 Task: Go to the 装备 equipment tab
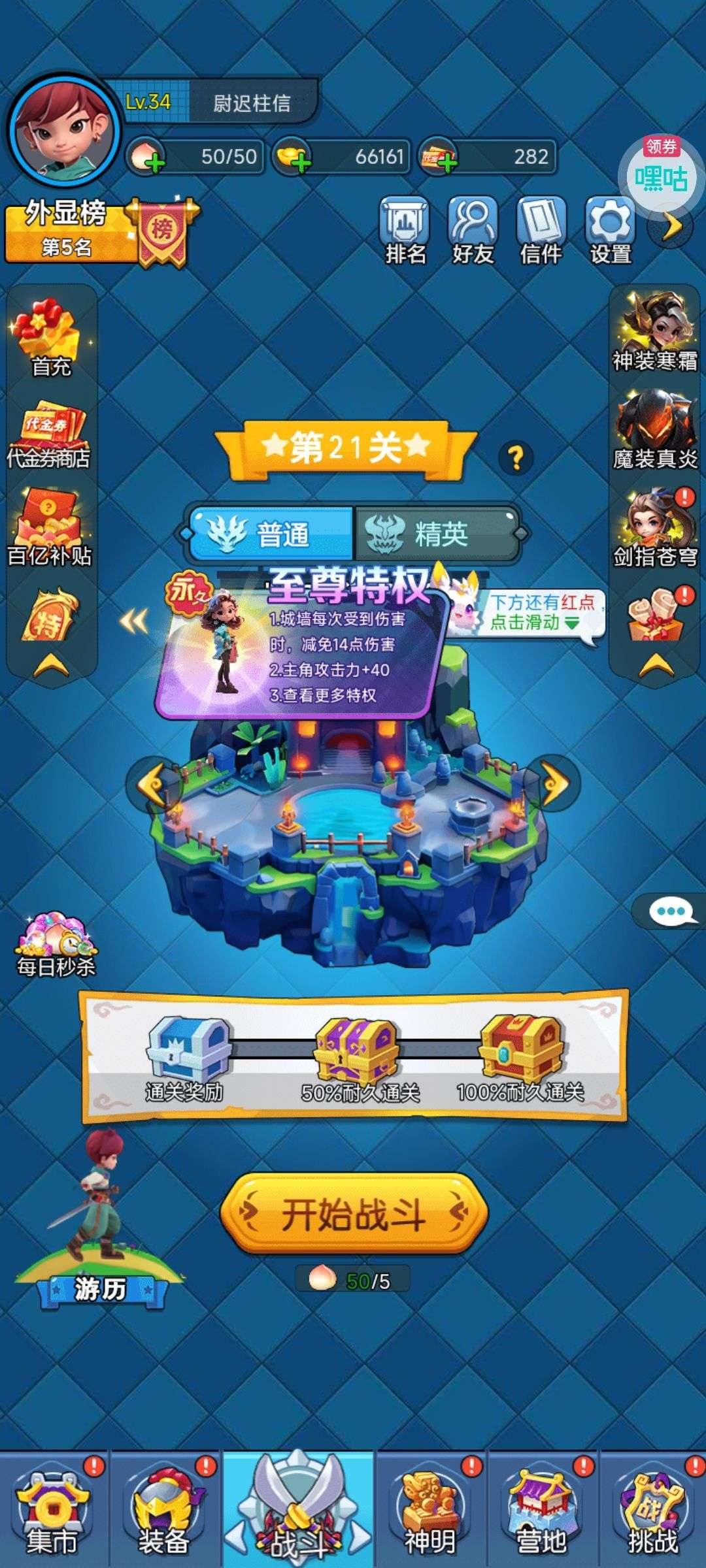165,1512
